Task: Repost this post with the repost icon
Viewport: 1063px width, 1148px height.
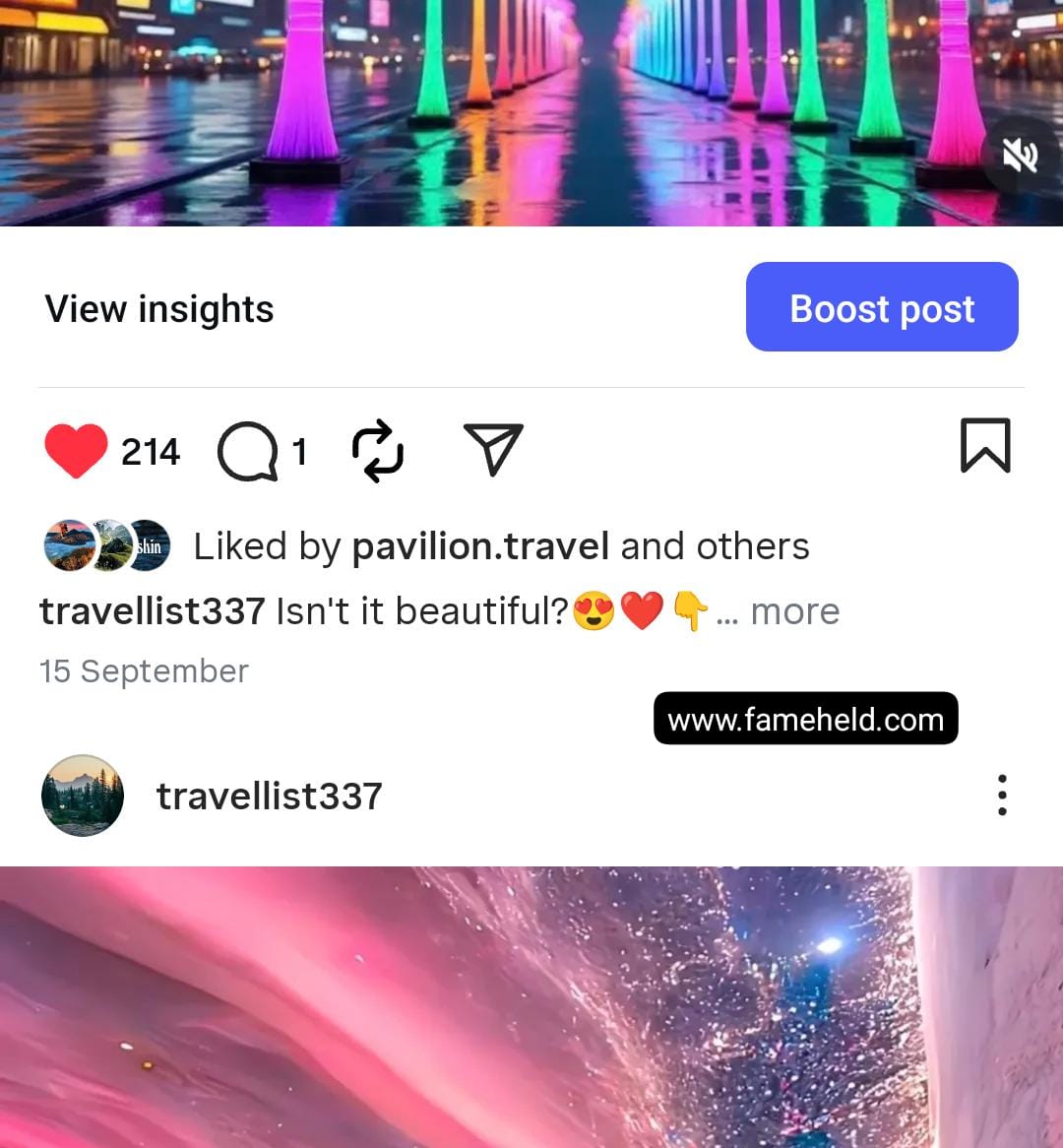Action: 378,451
